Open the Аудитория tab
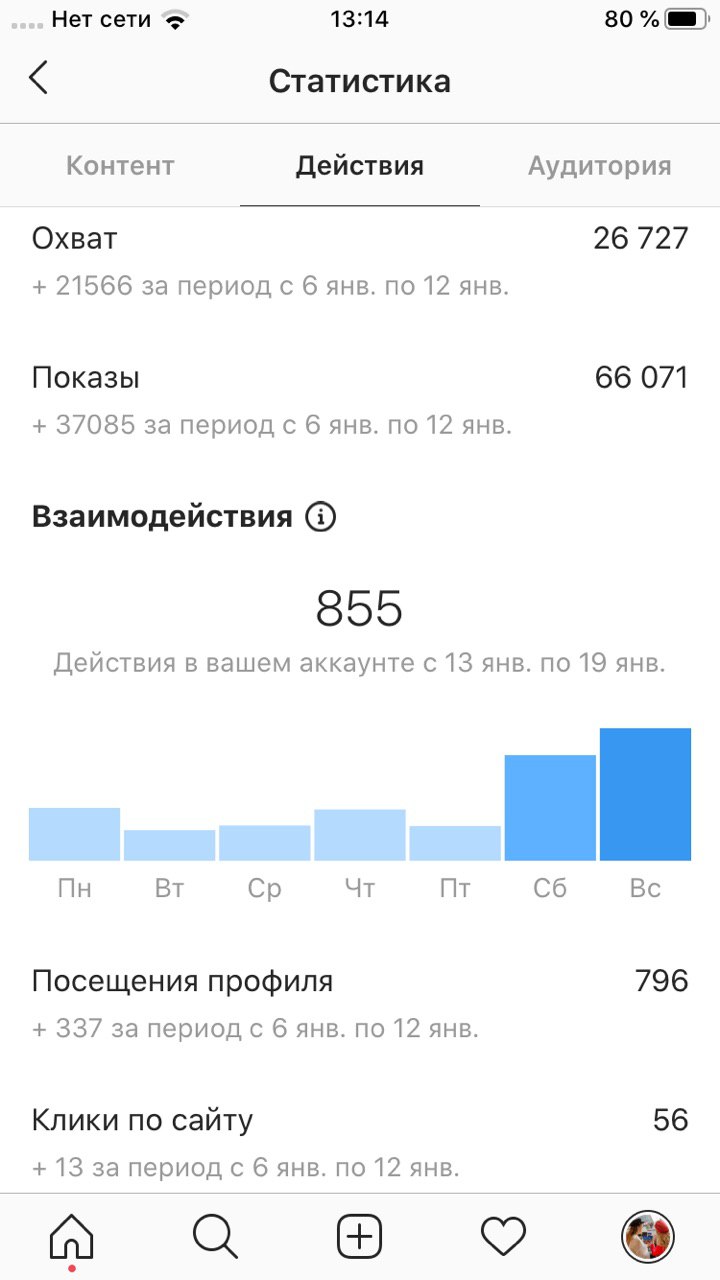Image resolution: width=720 pixels, height=1280 pixels. (x=600, y=166)
